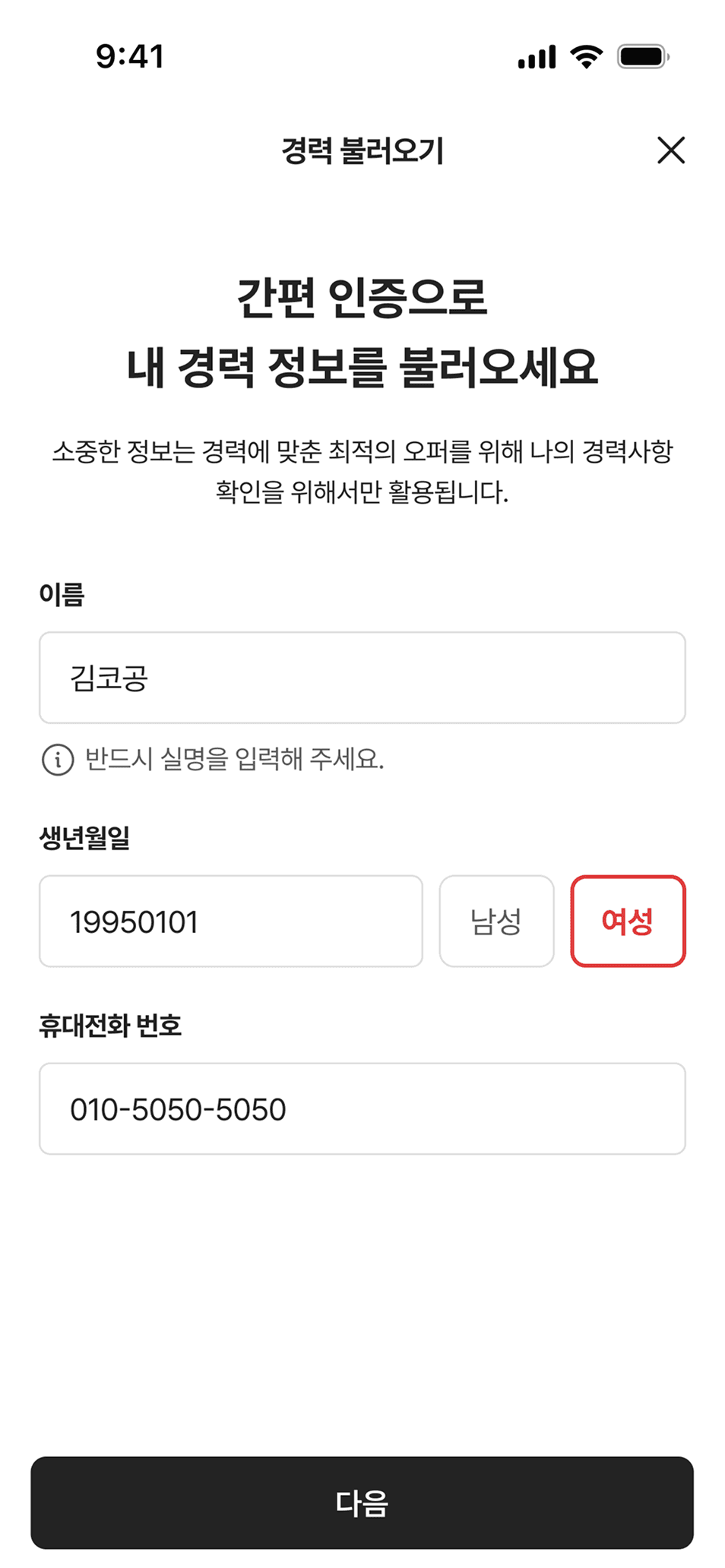Open the 이름 text field

coord(362,675)
